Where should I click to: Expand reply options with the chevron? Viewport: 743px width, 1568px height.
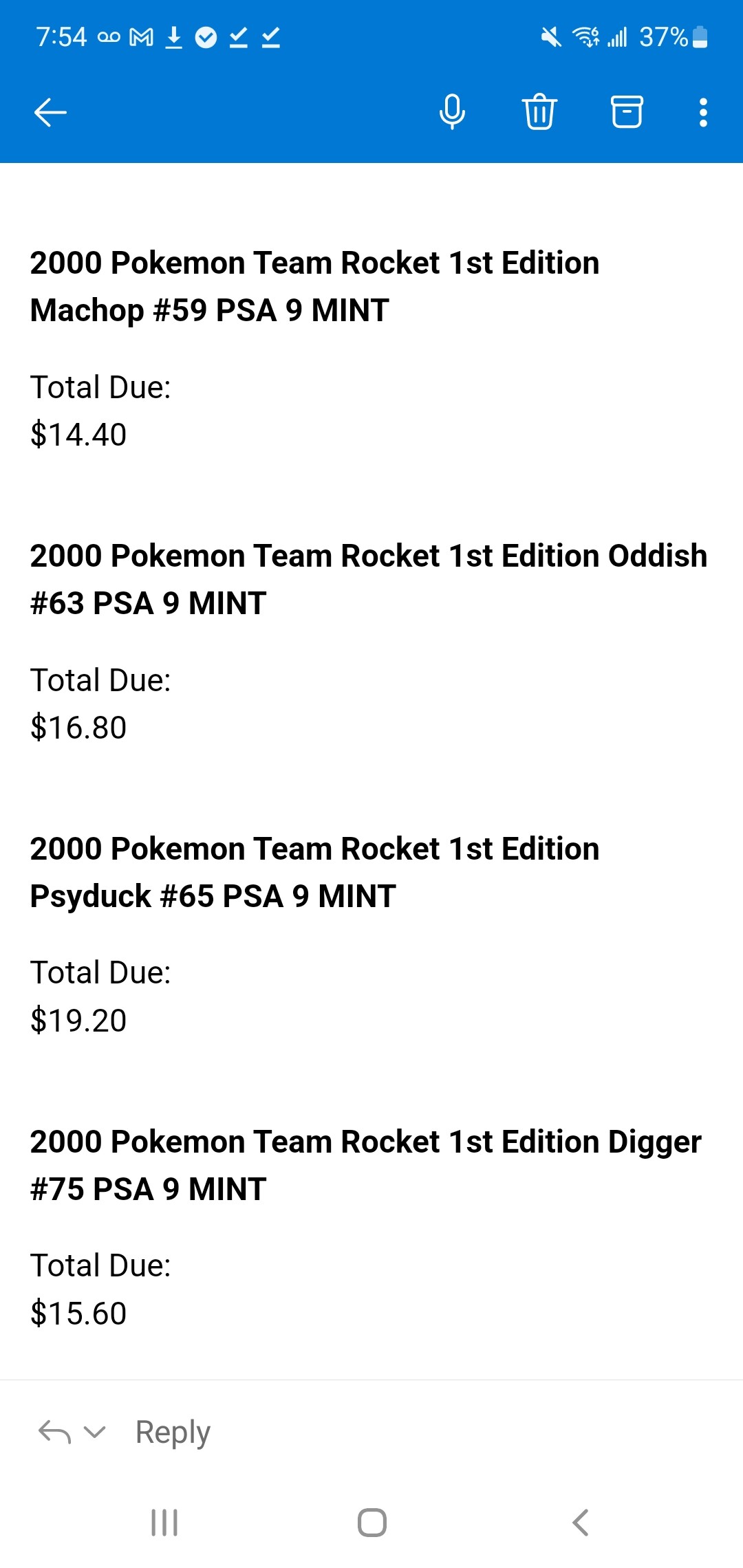[94, 1433]
